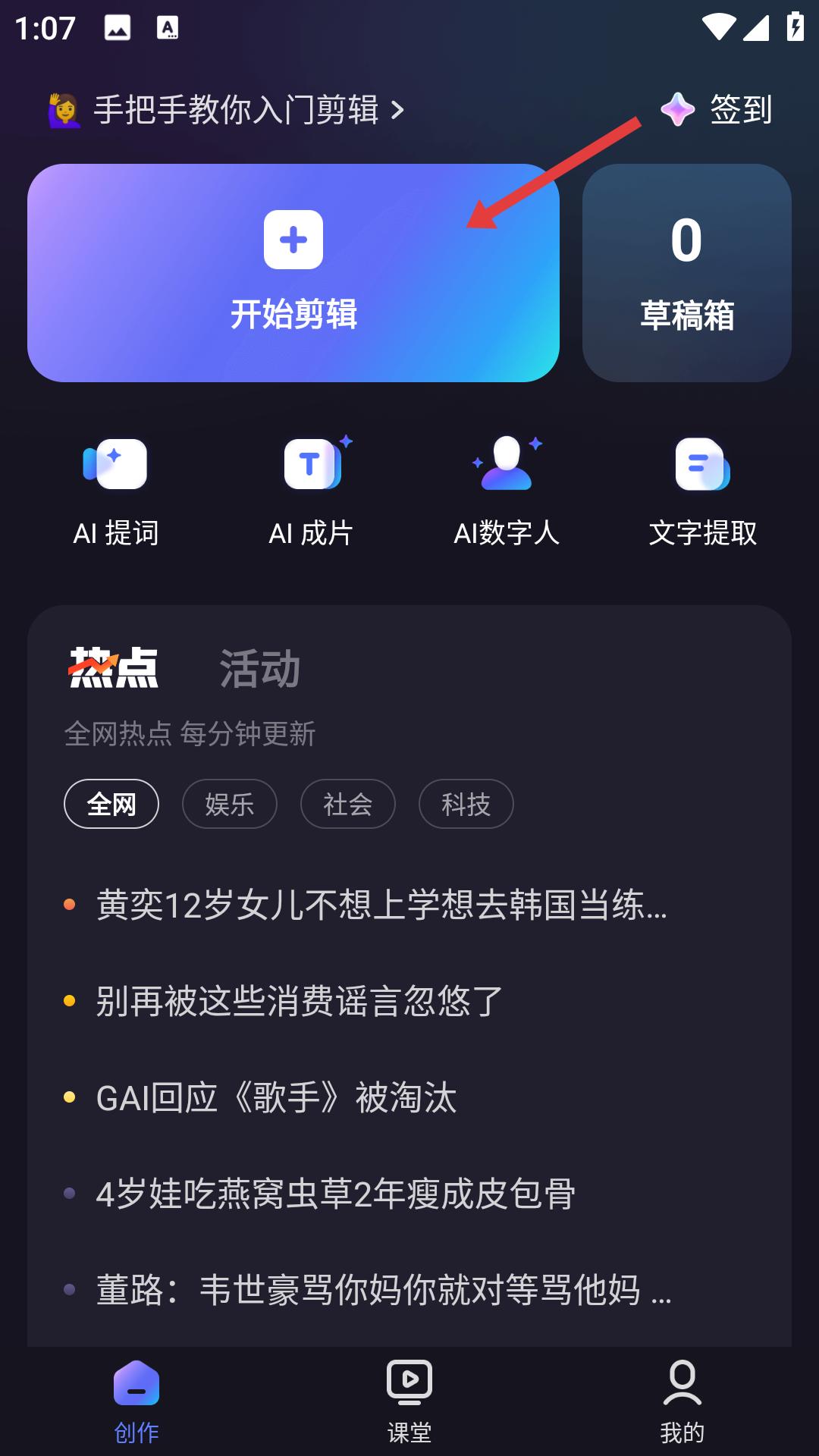
Task: Filter hot topics by 社会
Action: pyautogui.click(x=348, y=804)
